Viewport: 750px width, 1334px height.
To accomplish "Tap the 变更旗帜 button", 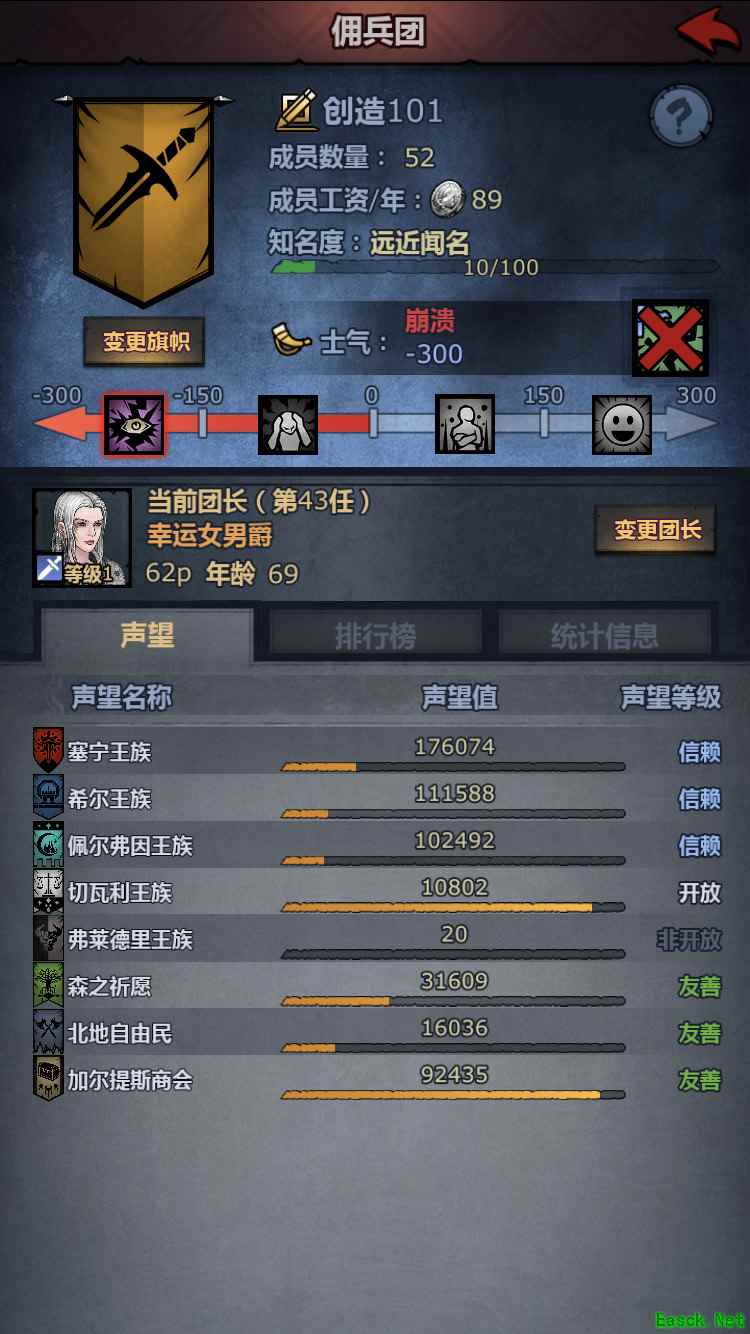I will 144,343.
